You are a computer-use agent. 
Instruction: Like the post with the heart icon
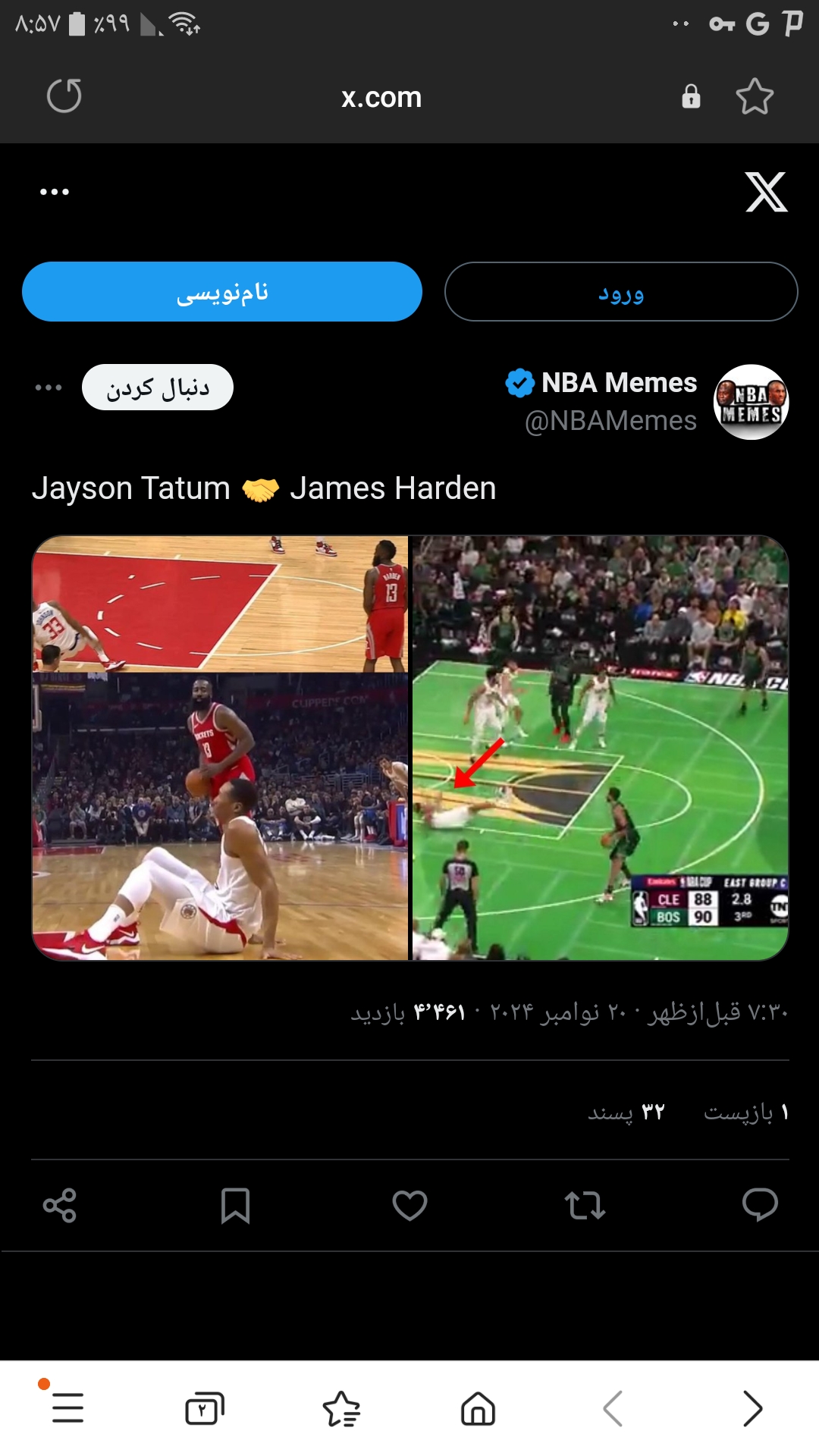click(409, 1205)
